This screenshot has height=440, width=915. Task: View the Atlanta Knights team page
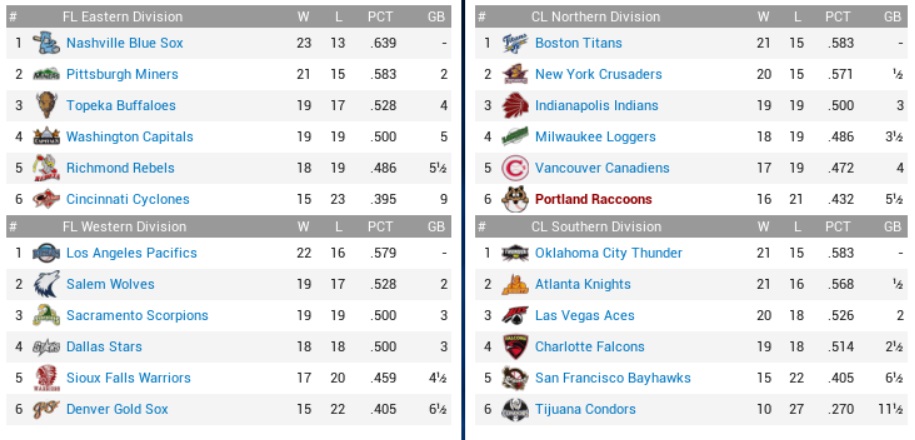point(583,284)
